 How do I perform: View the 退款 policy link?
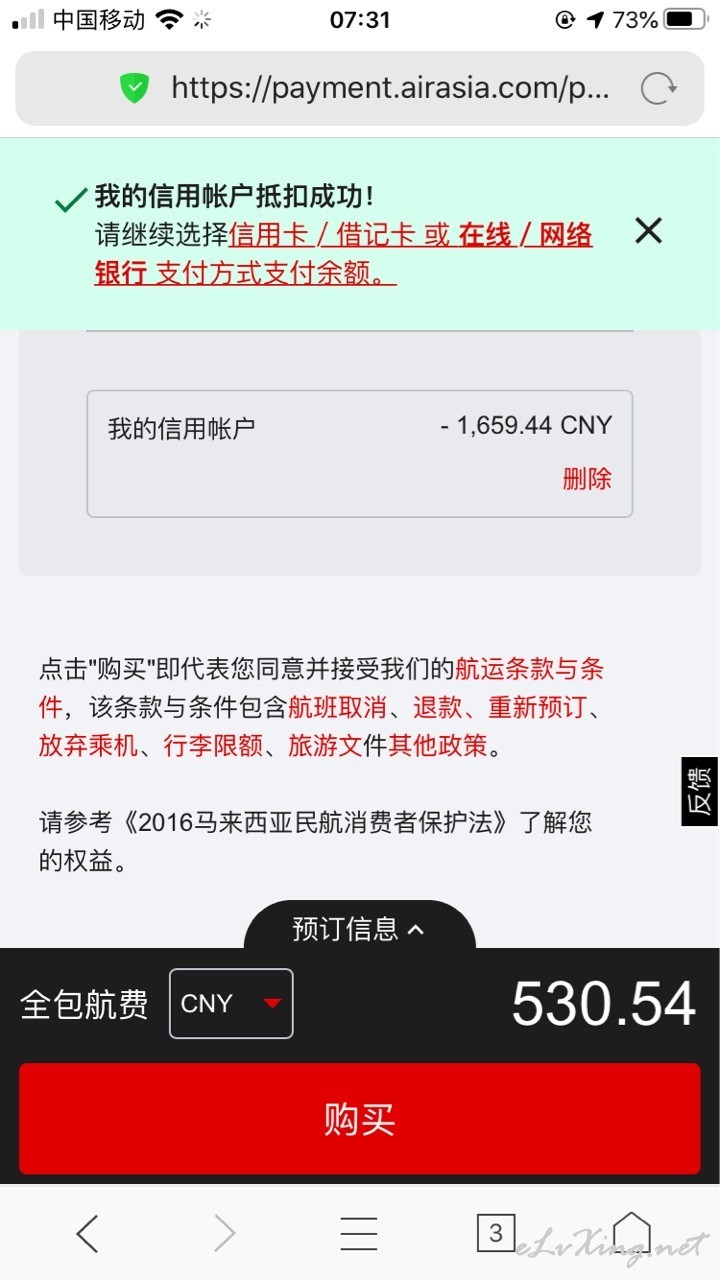[437, 708]
